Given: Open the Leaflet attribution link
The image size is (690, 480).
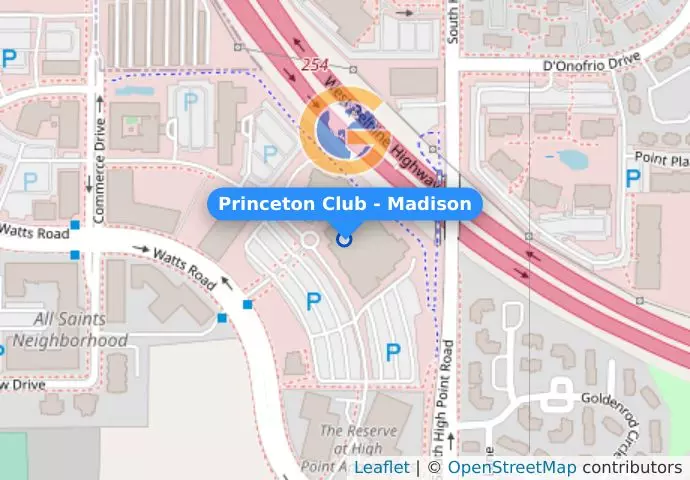Looking at the screenshot, I should [x=381, y=467].
